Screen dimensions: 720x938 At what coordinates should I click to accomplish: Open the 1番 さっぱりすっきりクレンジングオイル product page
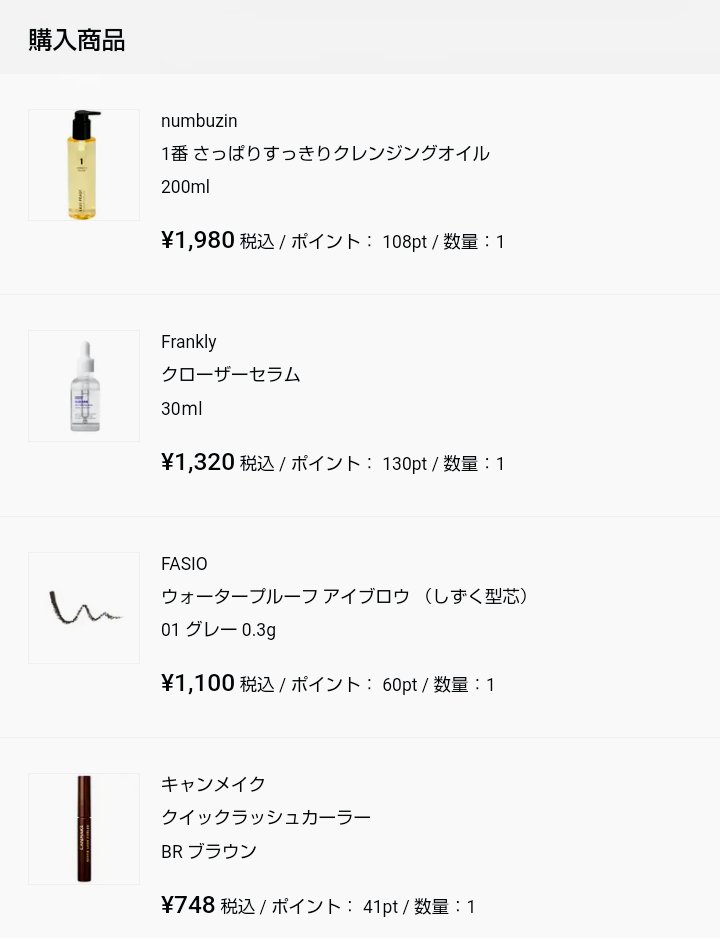[x=327, y=154]
